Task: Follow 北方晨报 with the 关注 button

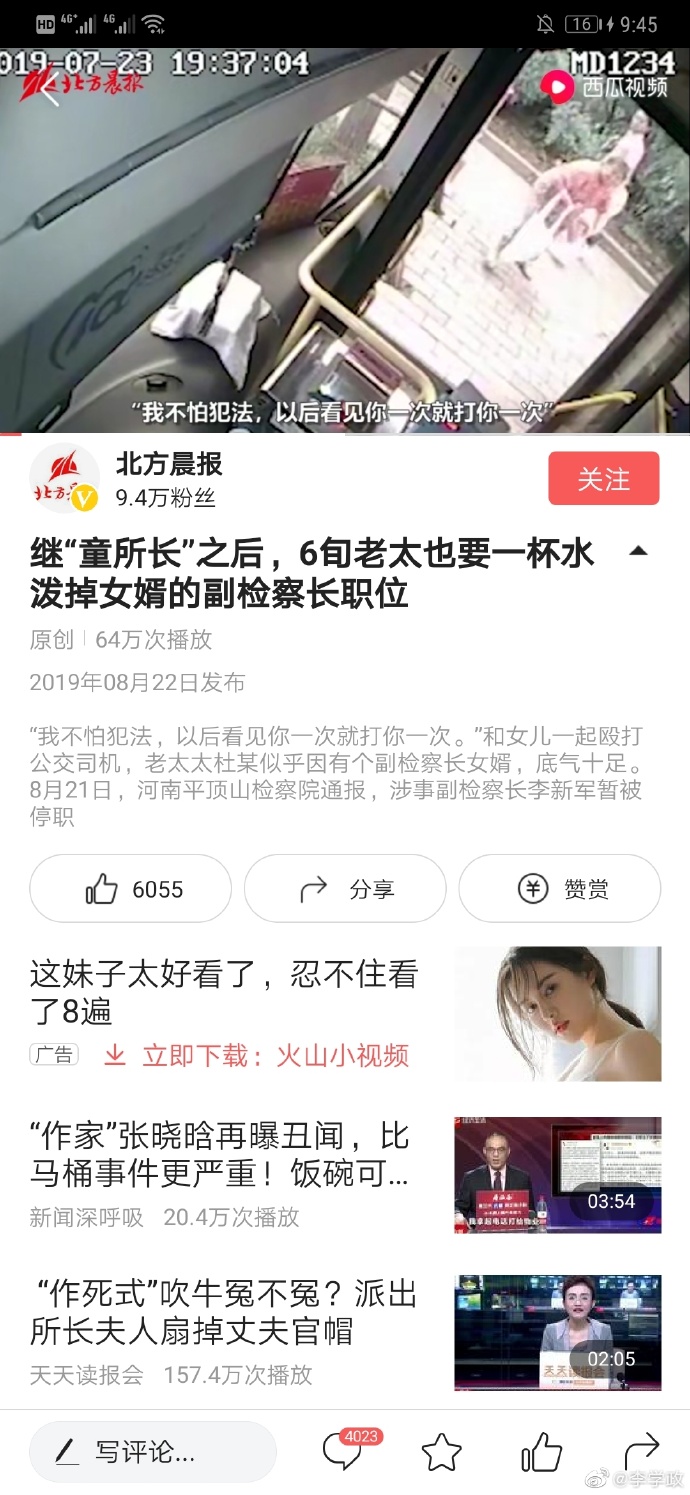Action: coord(603,478)
